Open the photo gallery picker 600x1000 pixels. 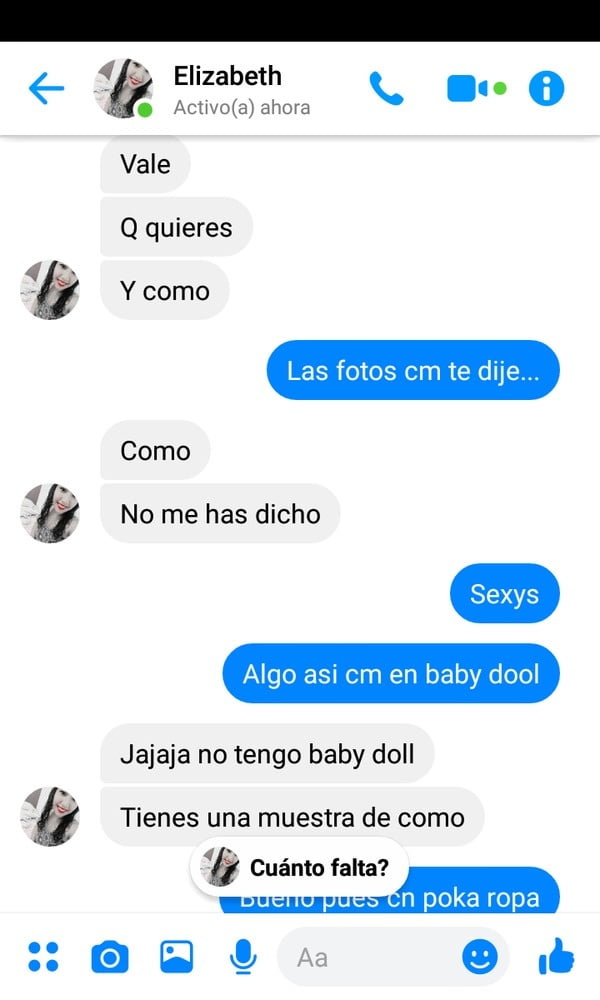177,957
